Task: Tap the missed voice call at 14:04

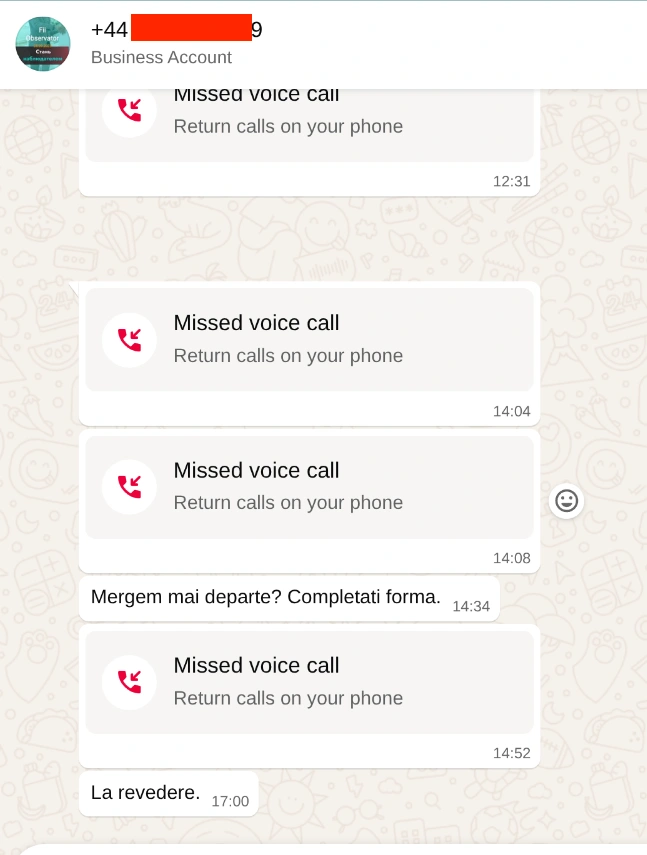Action: point(308,340)
